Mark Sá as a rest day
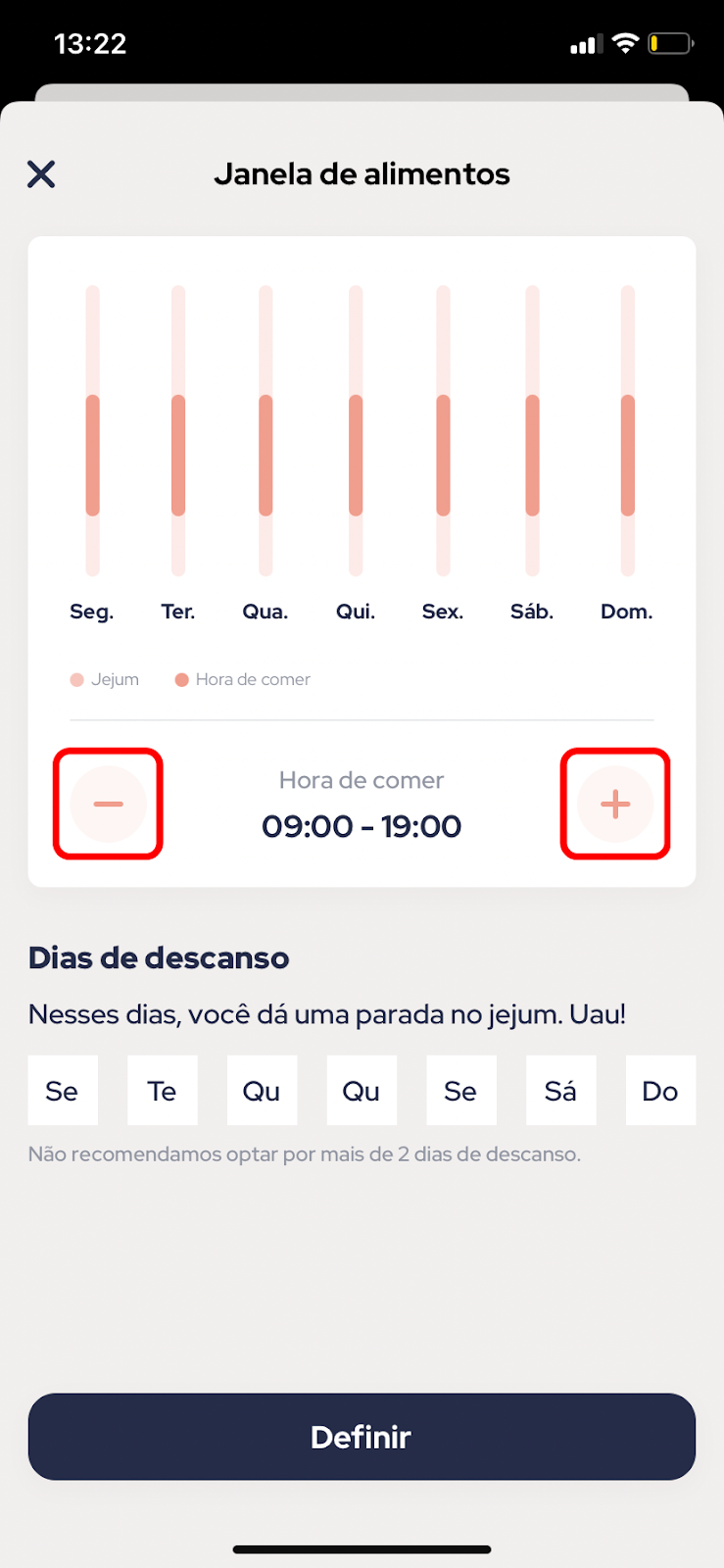This screenshot has width=724, height=1568. [x=561, y=1091]
